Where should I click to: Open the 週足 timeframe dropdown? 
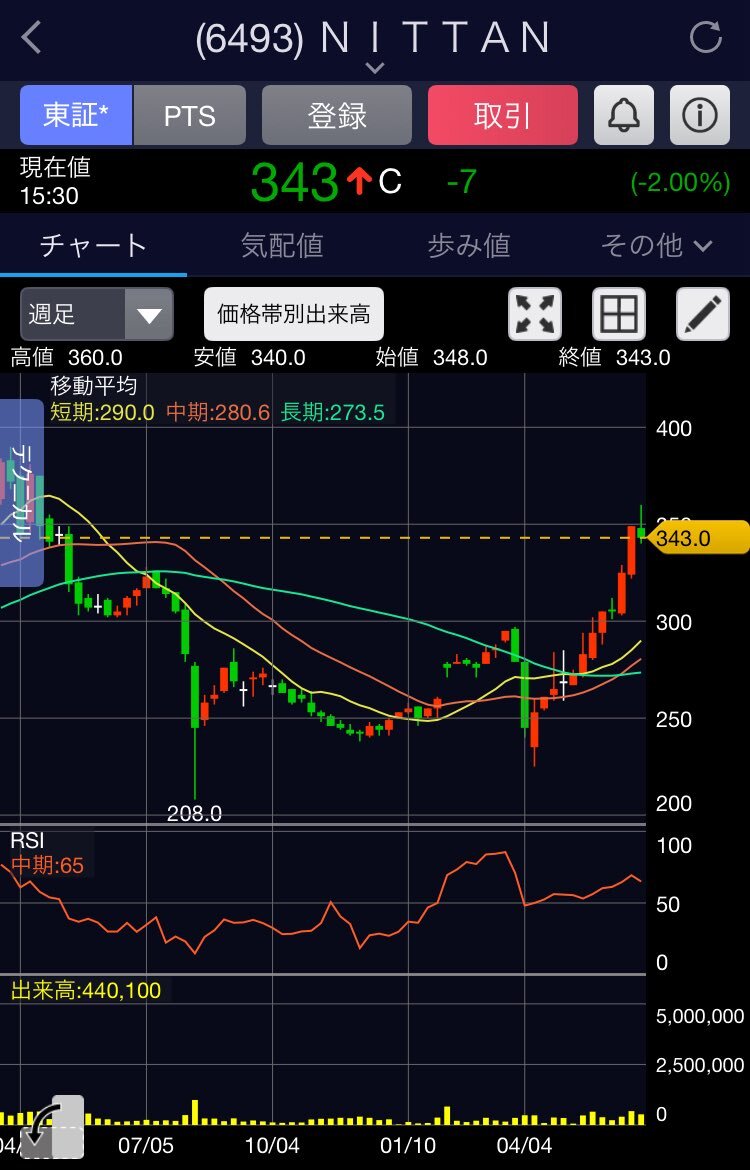pos(97,315)
